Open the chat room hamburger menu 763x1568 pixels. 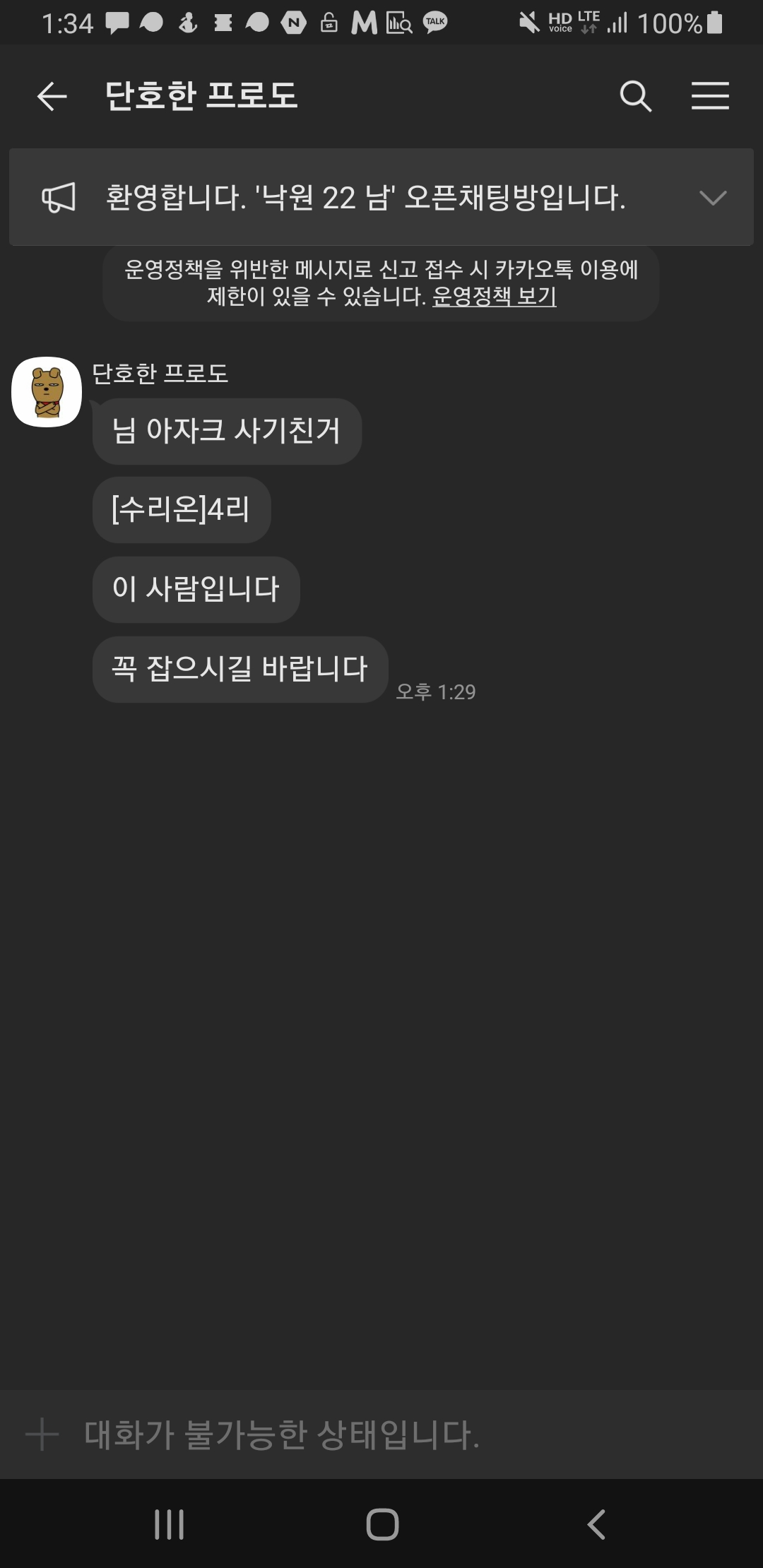point(709,96)
